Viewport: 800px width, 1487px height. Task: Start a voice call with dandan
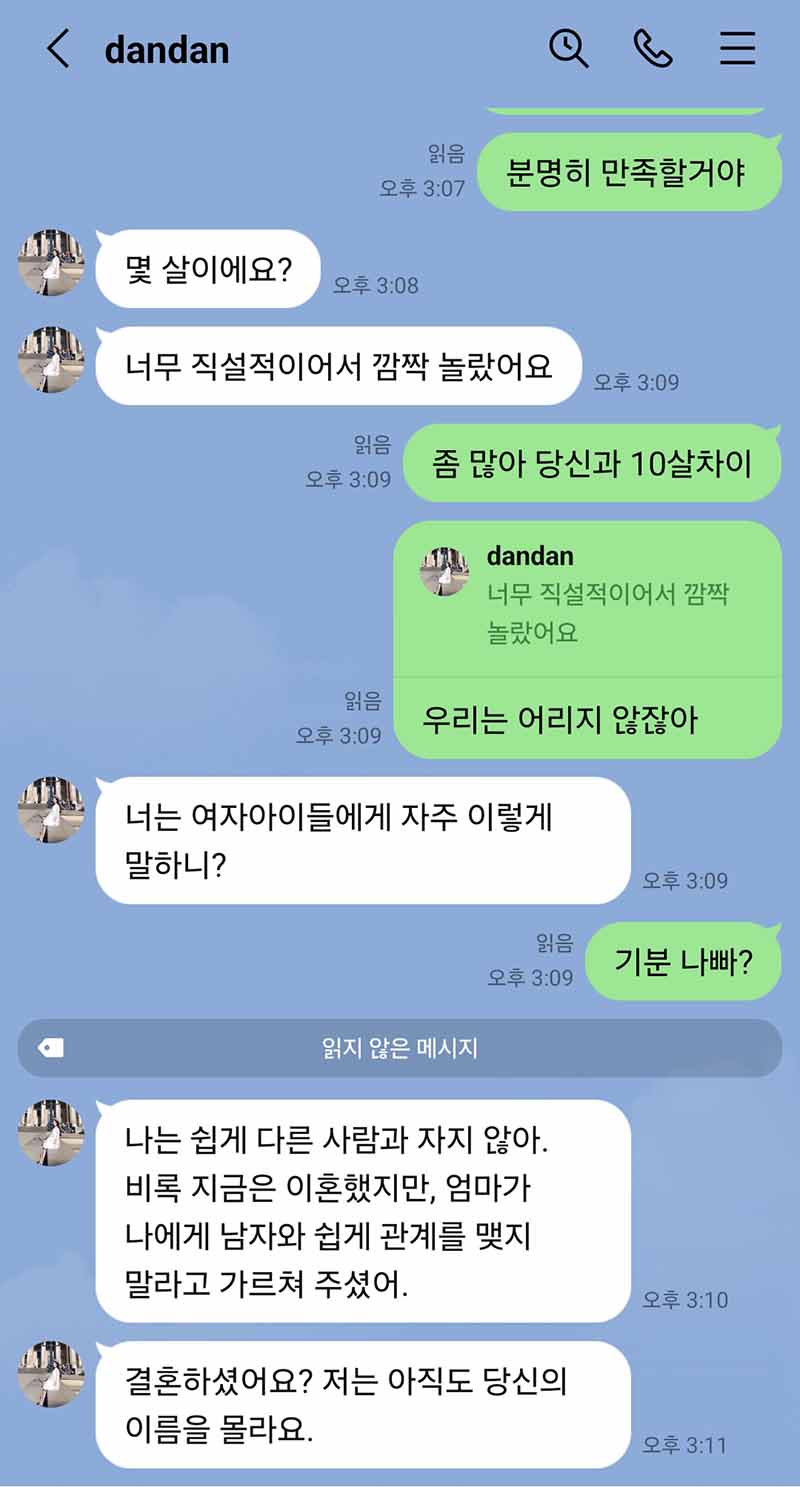pyautogui.click(x=652, y=49)
